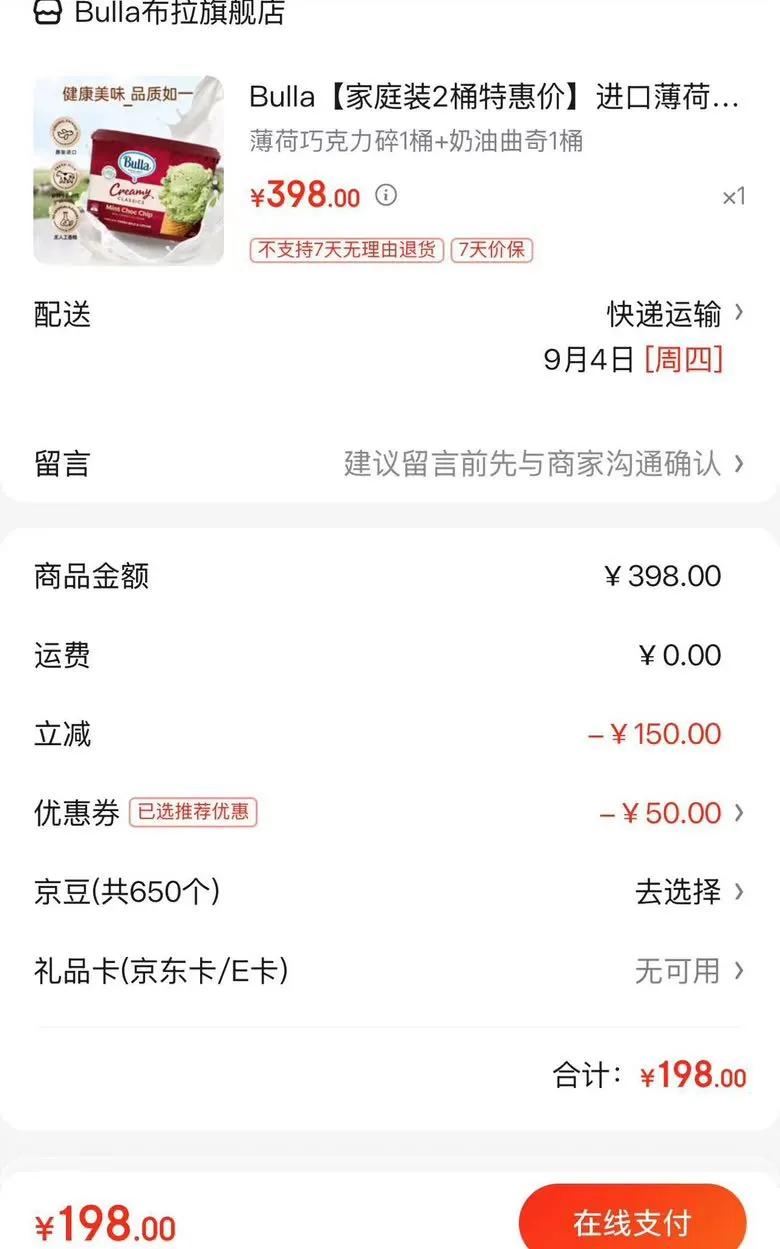Add a 留言 note for the seller
780x1249 pixels.
[540, 464]
